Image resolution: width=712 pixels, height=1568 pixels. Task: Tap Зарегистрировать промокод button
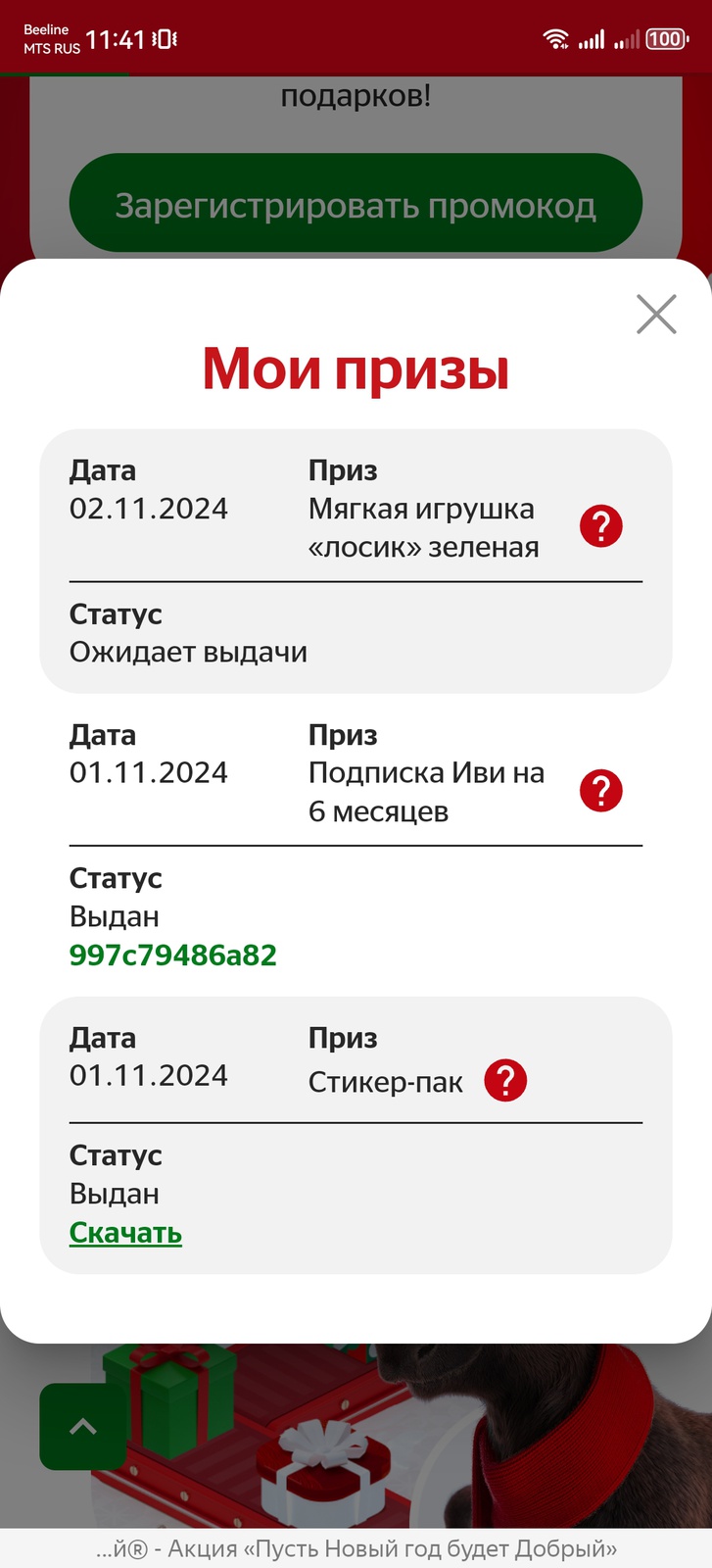pyautogui.click(x=356, y=205)
